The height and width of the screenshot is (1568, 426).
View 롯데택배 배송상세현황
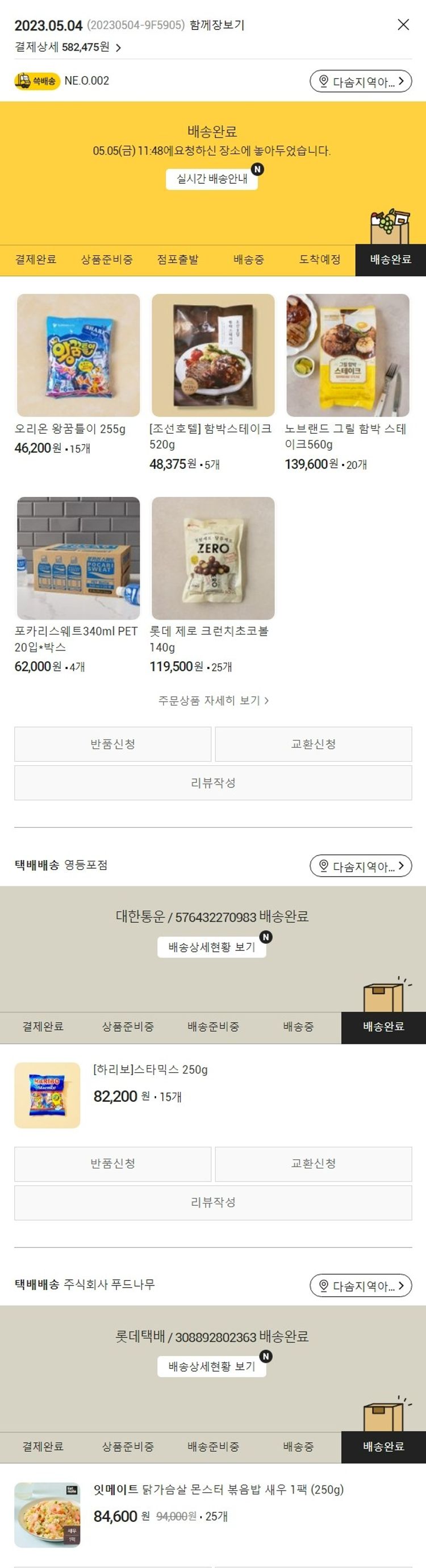pyautogui.click(x=211, y=1367)
